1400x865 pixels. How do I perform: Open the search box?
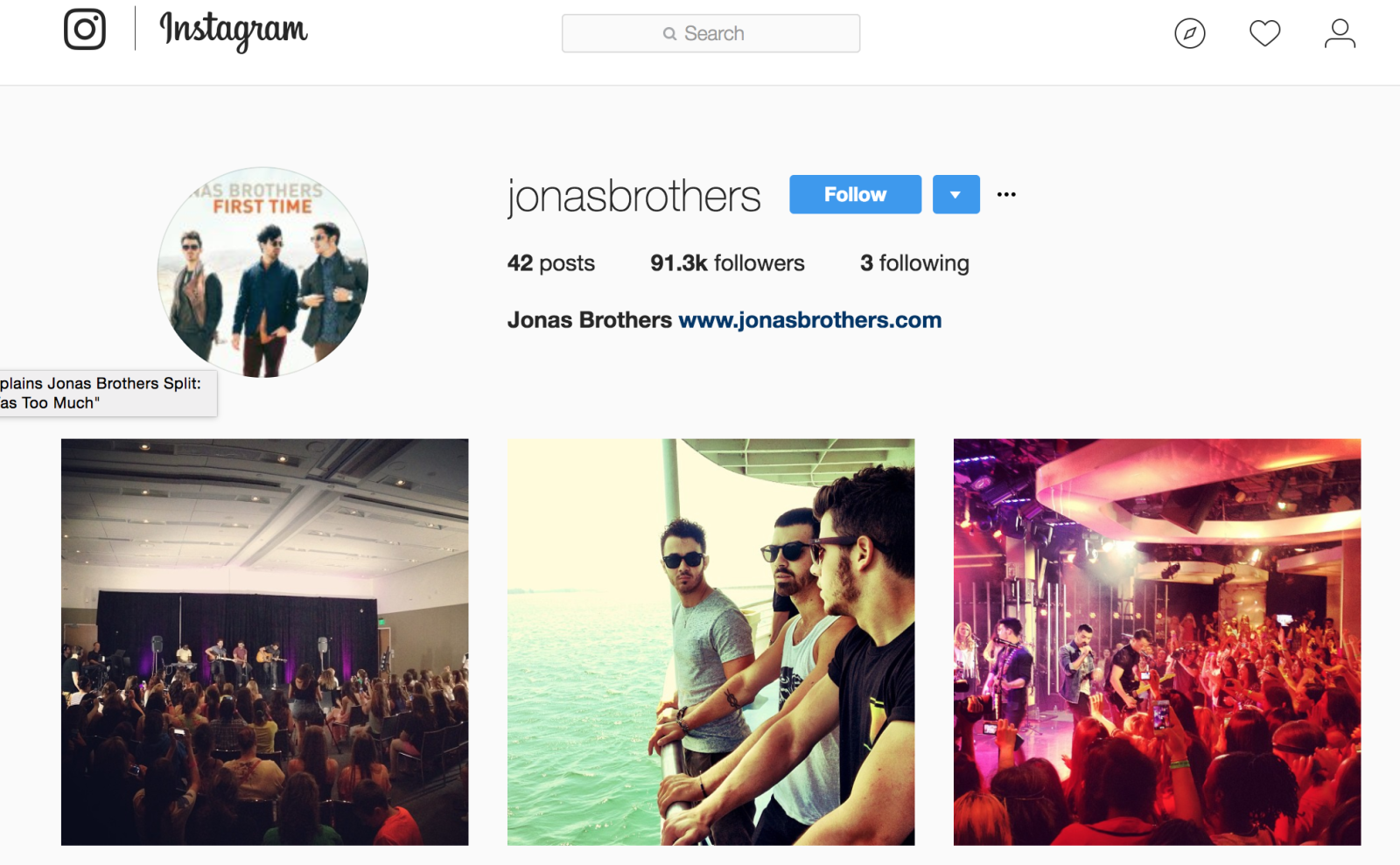(710, 33)
